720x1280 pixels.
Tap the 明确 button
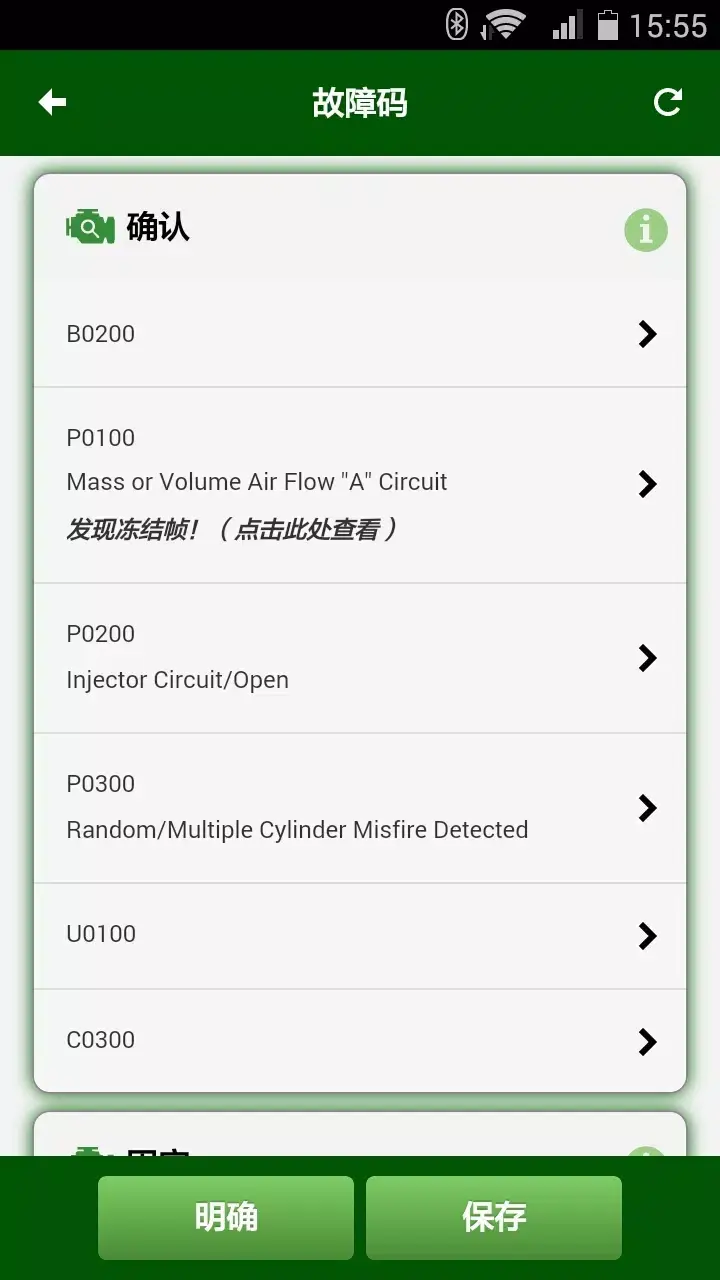pyautogui.click(x=225, y=1217)
